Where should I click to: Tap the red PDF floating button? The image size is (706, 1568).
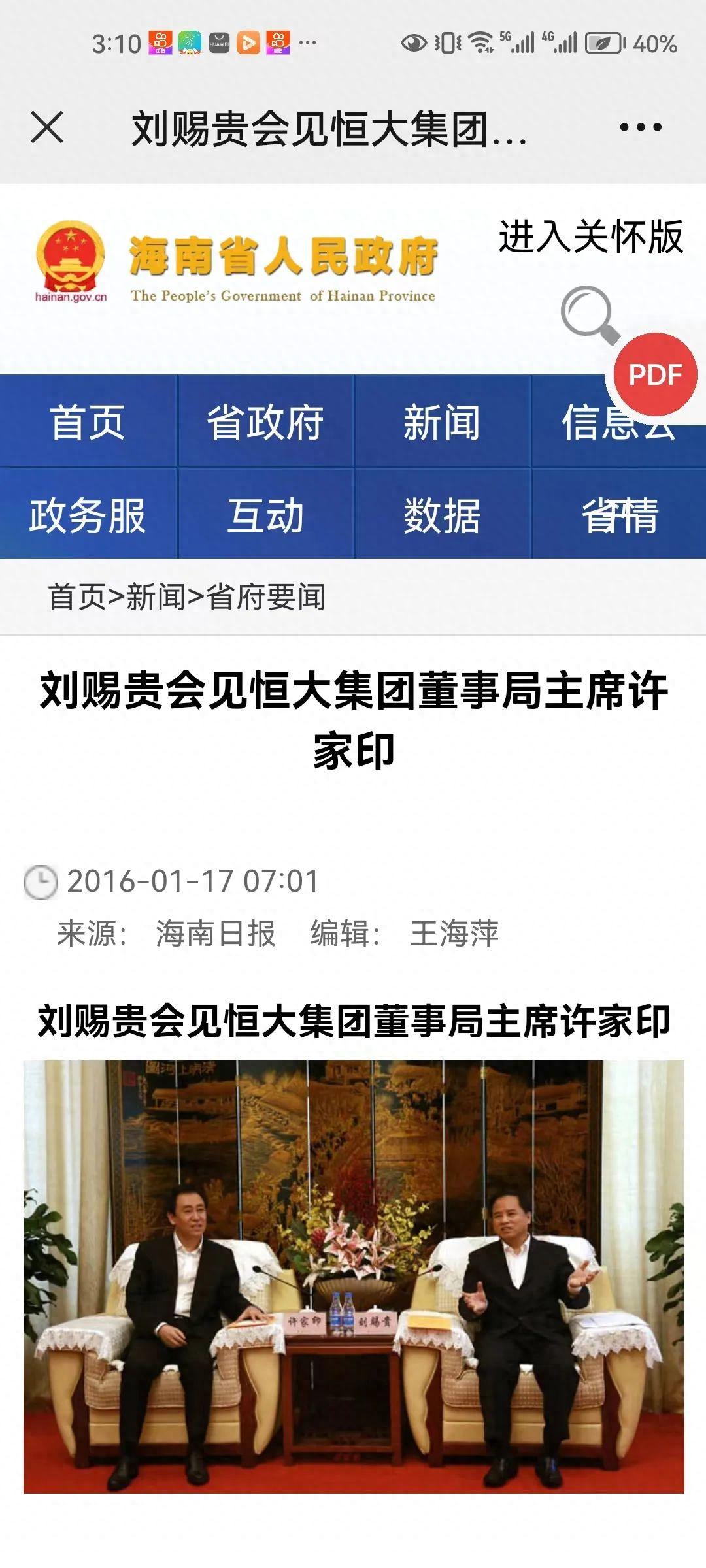655,374
